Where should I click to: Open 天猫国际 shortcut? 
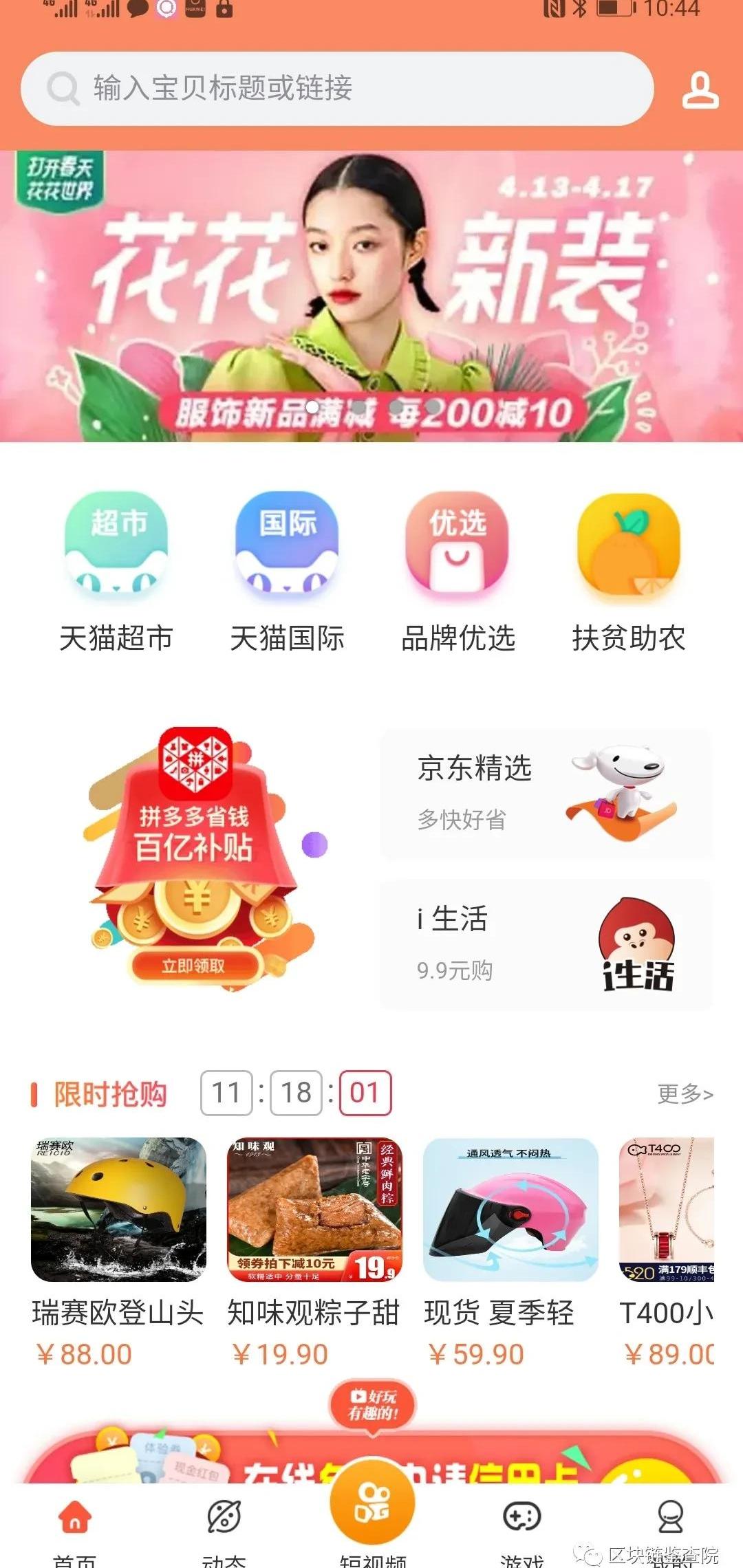[287, 571]
